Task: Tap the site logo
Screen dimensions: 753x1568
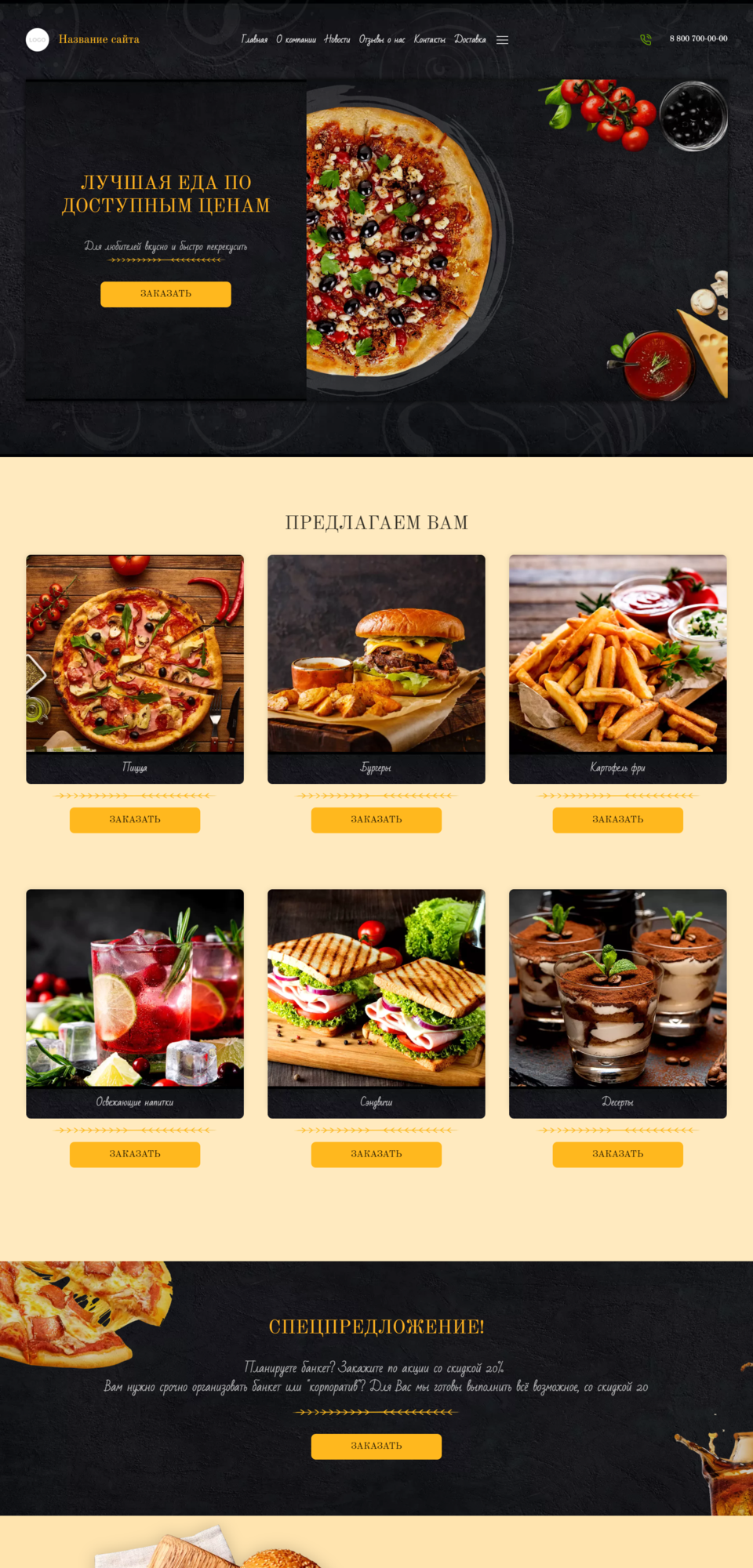Action: (x=37, y=39)
